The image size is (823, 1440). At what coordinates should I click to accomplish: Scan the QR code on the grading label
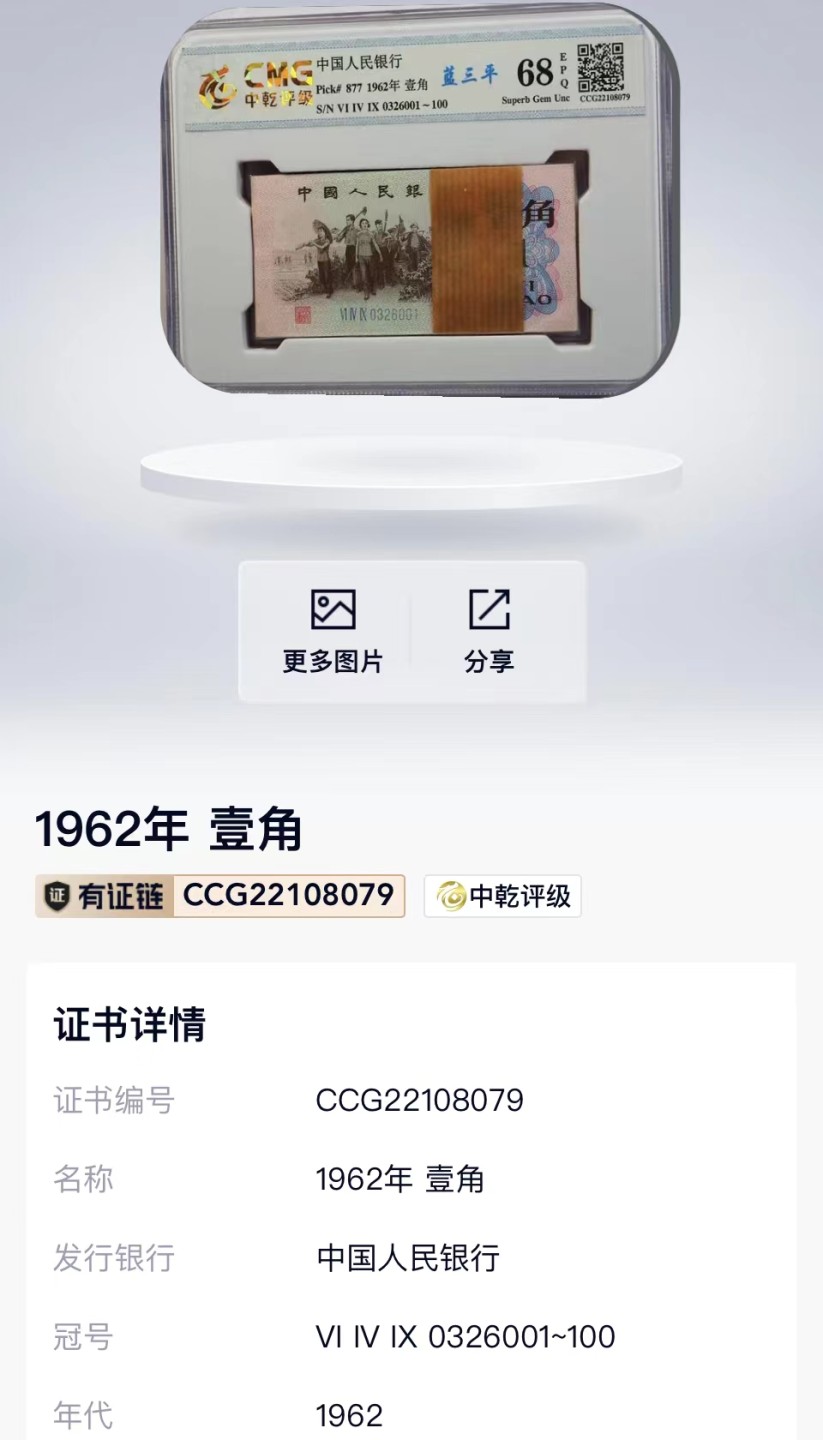600,70
